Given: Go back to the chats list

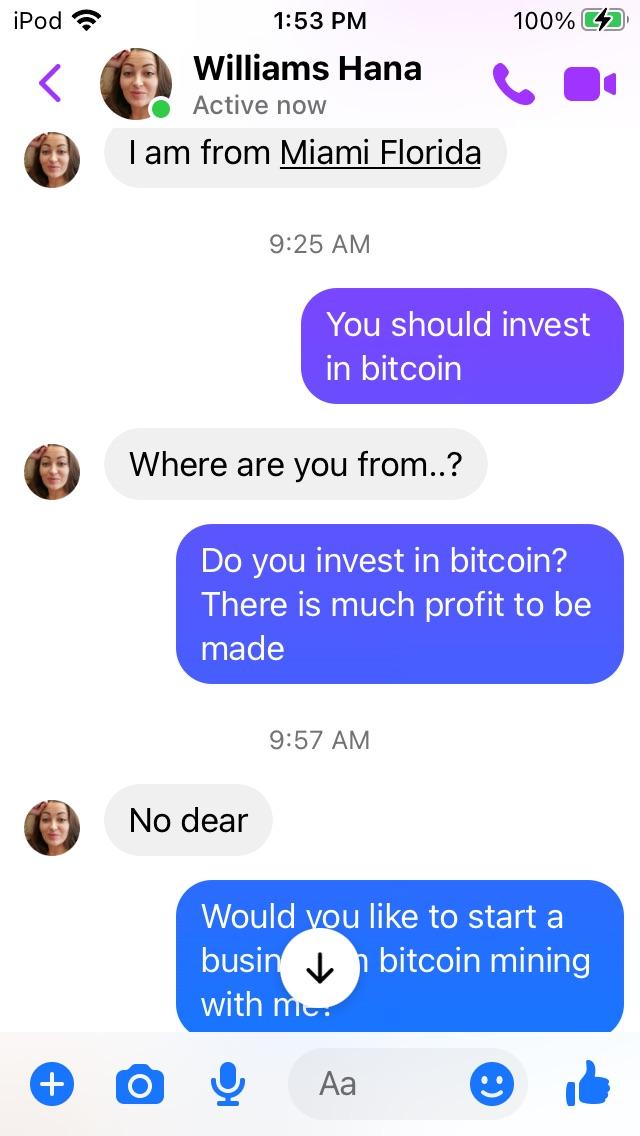Looking at the screenshot, I should [x=50, y=83].
